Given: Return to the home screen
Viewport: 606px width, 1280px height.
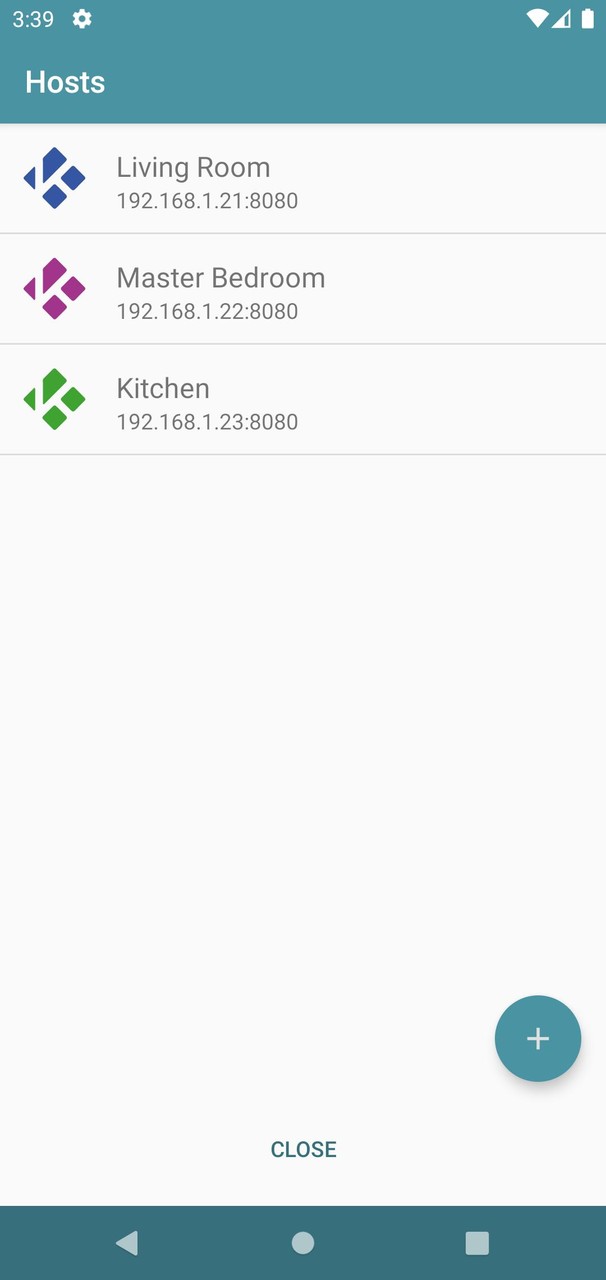Looking at the screenshot, I should pos(303,1242).
